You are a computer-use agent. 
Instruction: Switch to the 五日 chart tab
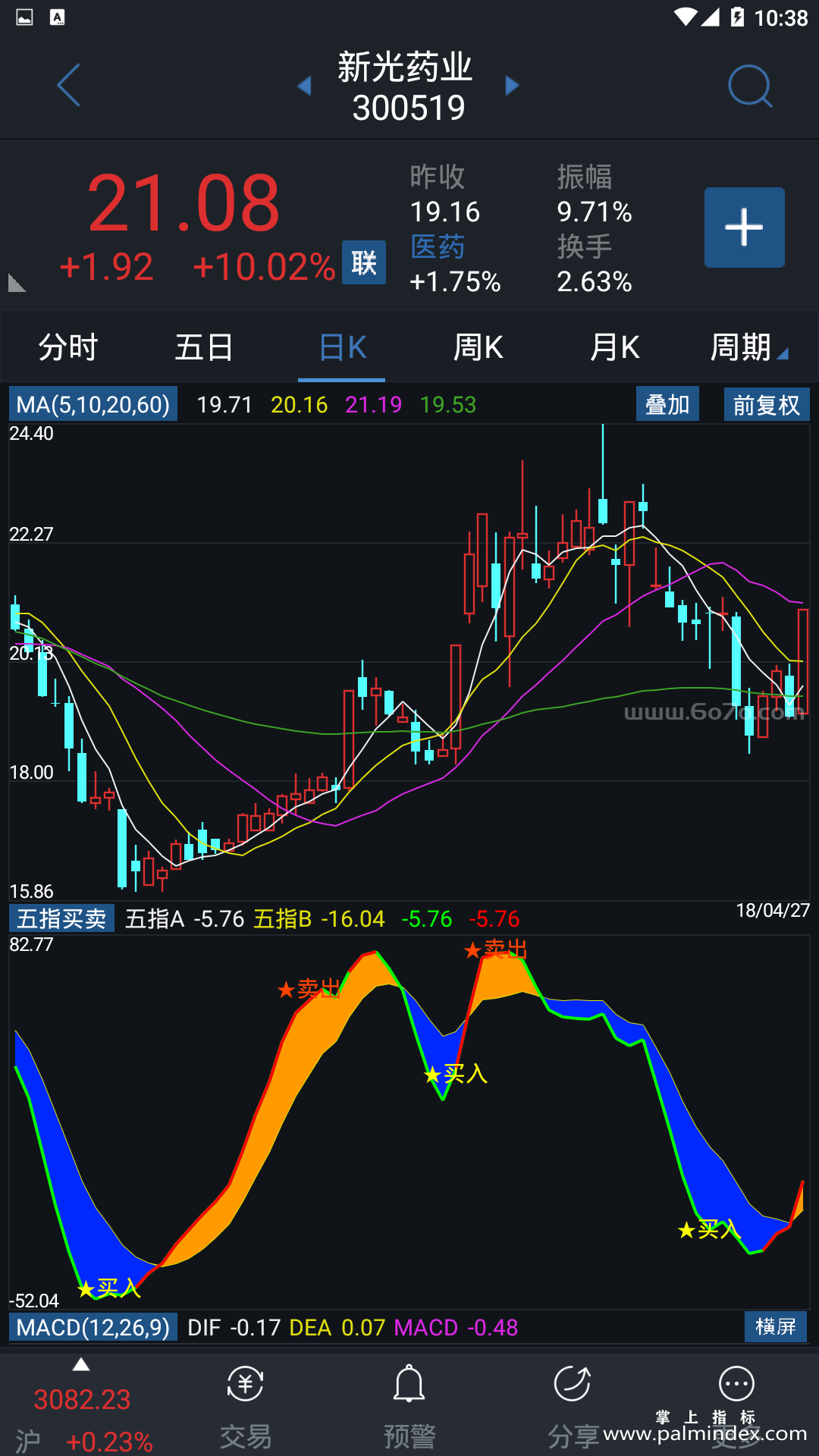pos(204,347)
